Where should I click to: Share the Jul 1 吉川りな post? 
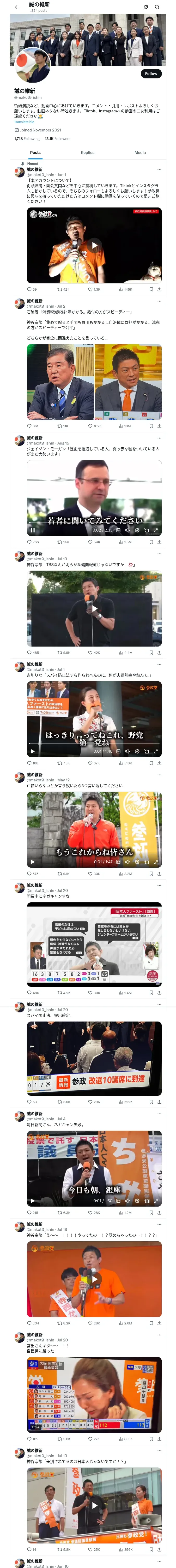click(160, 763)
